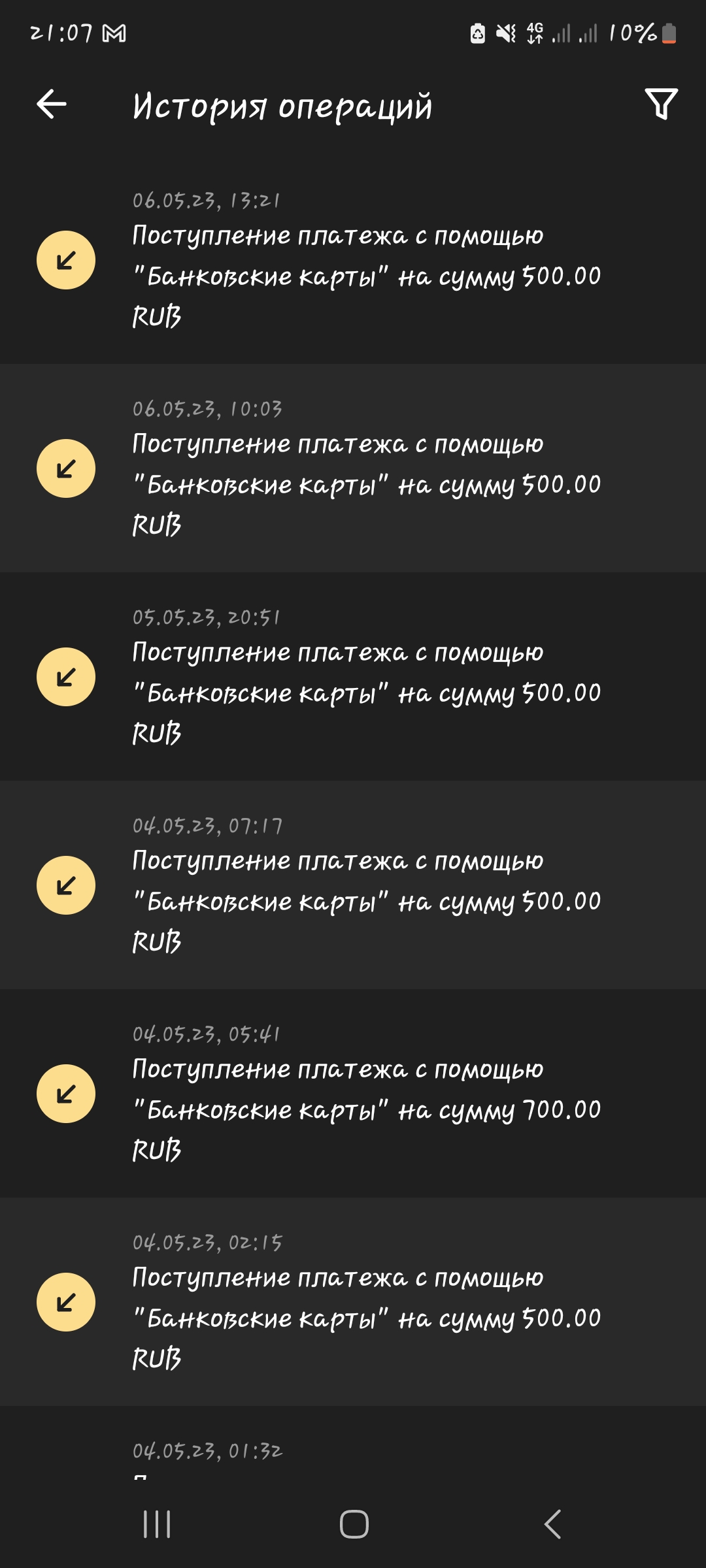This screenshot has height=1568, width=706.
Task: View the operation from 04.05.23, 07:17
Action: (353, 885)
